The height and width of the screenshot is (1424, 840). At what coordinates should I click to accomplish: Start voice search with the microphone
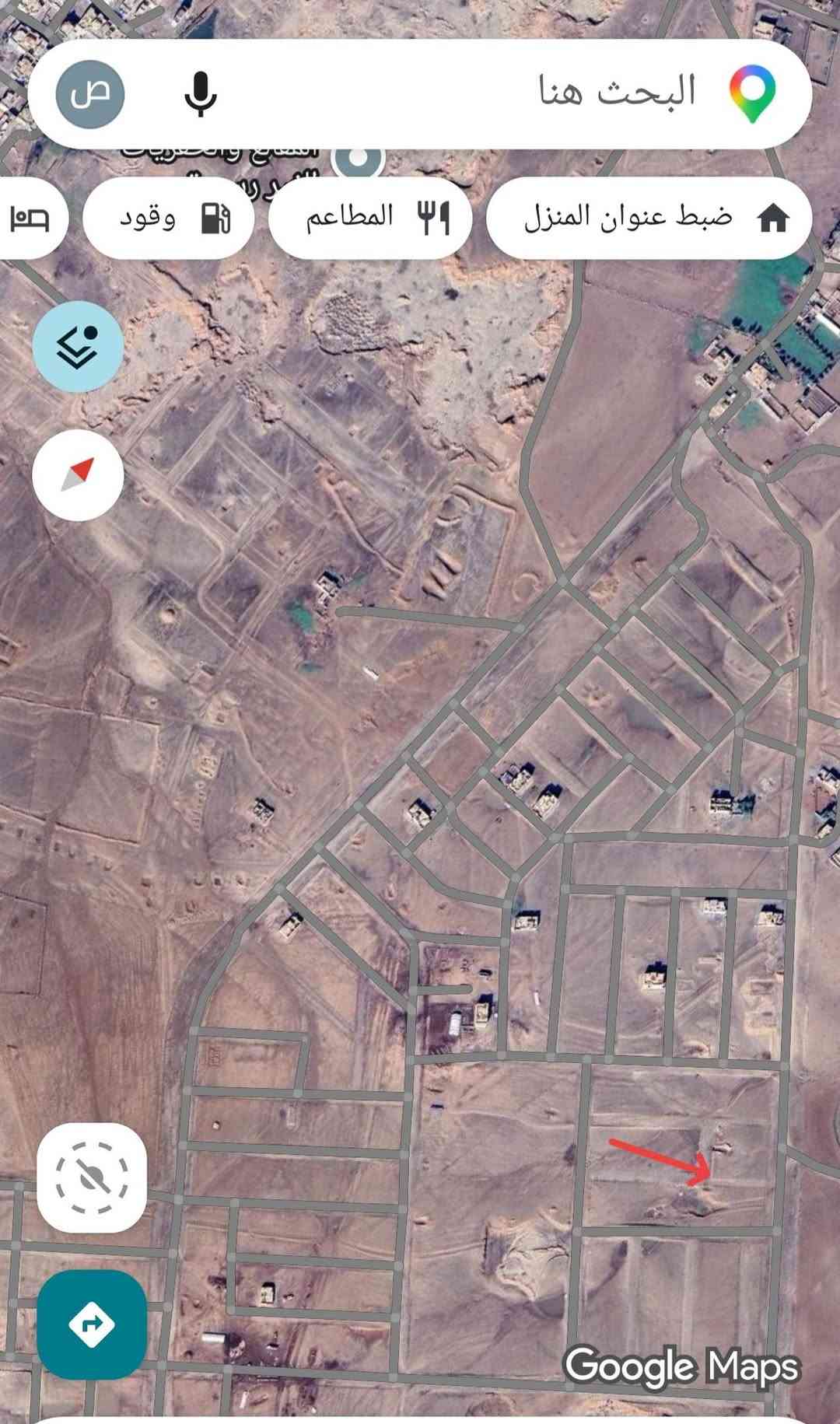coord(201,93)
